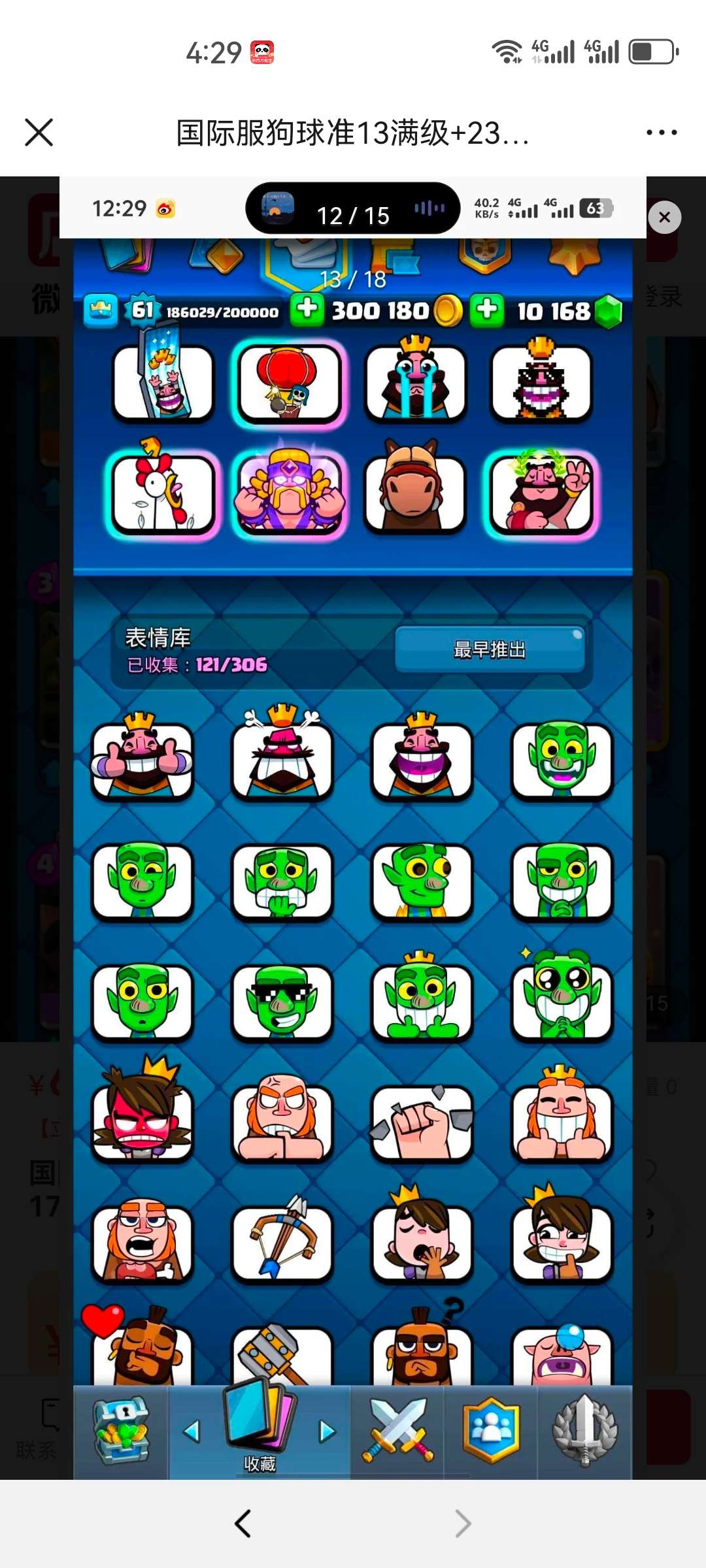Viewport: 706px width, 1568px height.
Task: Go back to the previous web page
Action: click(243, 1524)
